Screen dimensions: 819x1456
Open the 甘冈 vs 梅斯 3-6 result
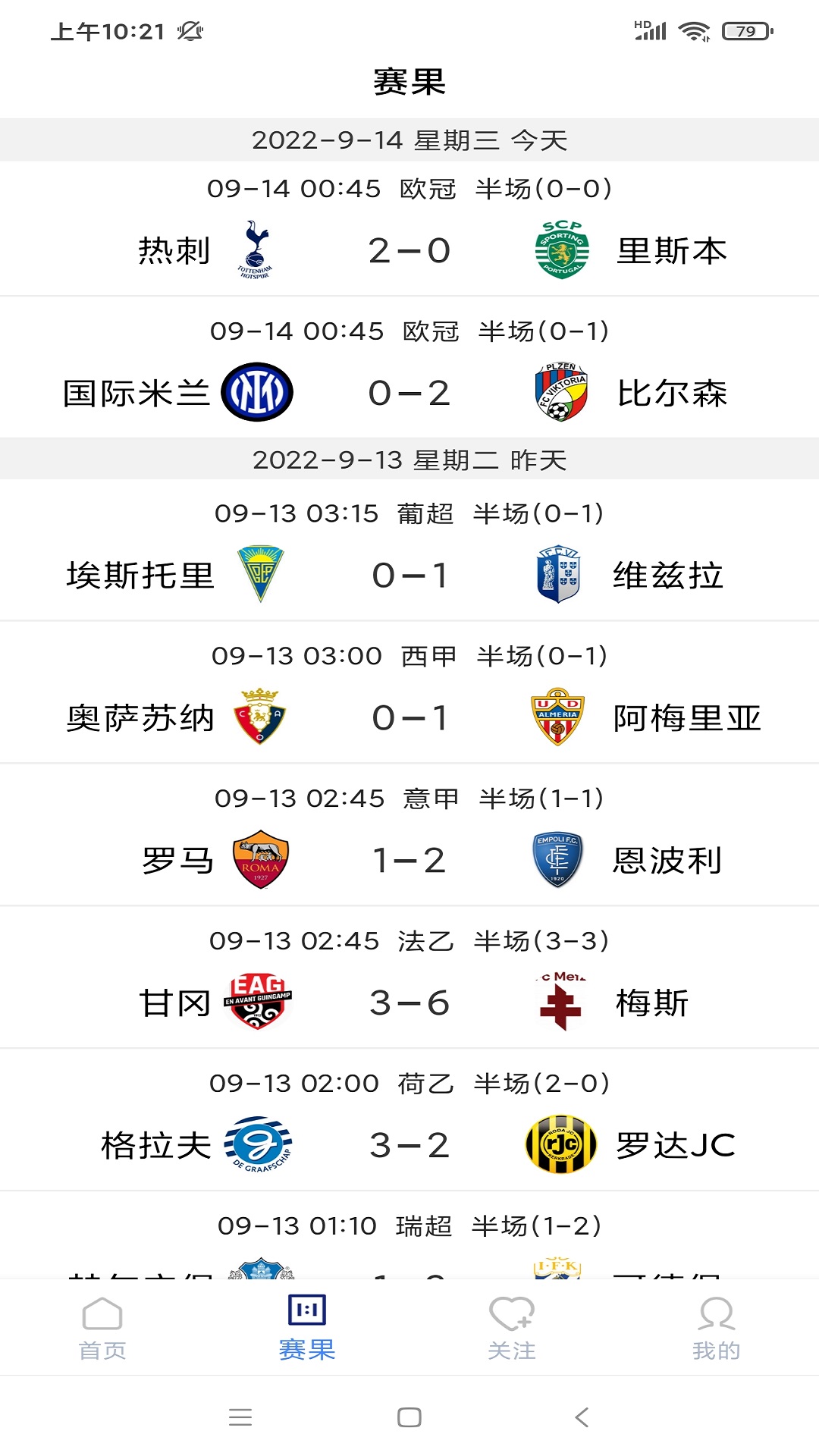click(409, 977)
